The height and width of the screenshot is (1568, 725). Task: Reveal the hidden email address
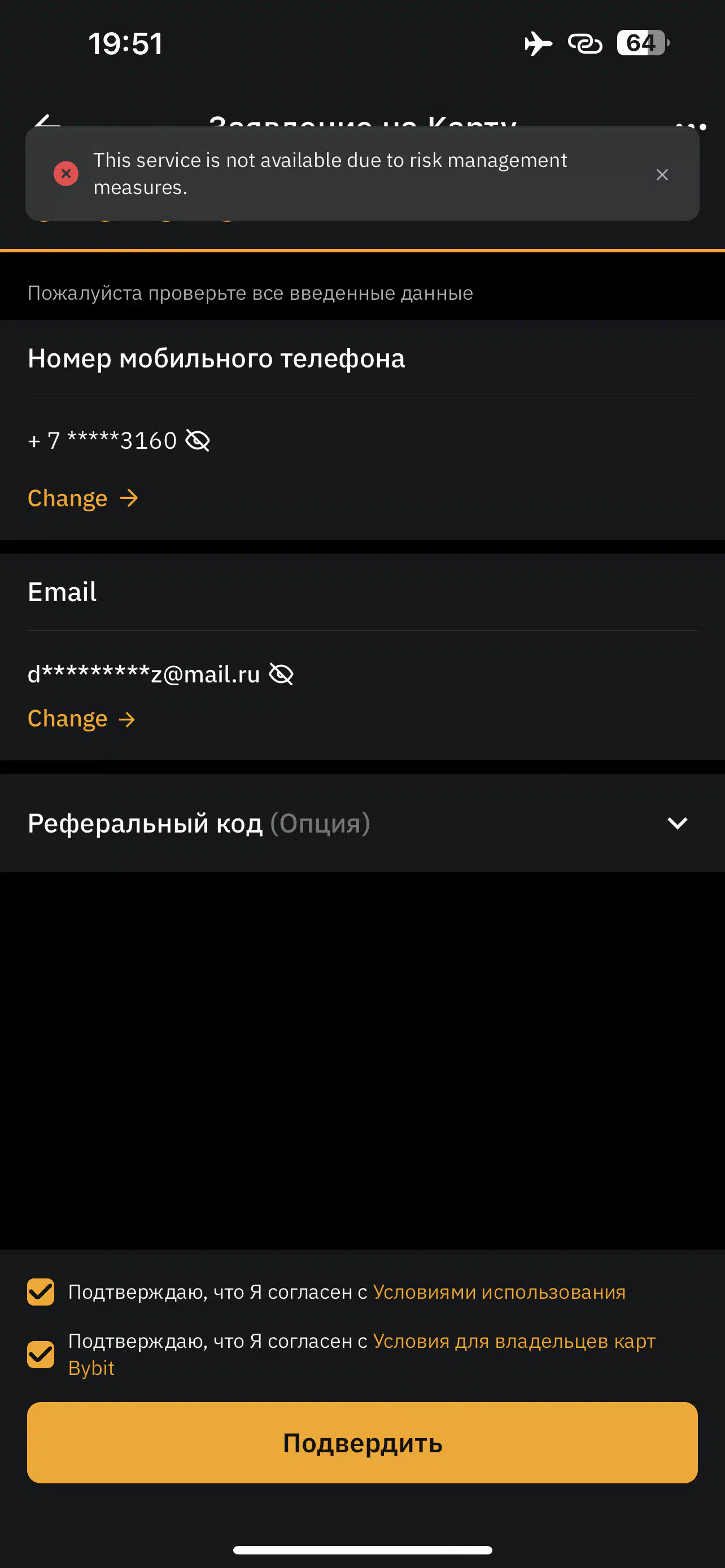pos(281,674)
